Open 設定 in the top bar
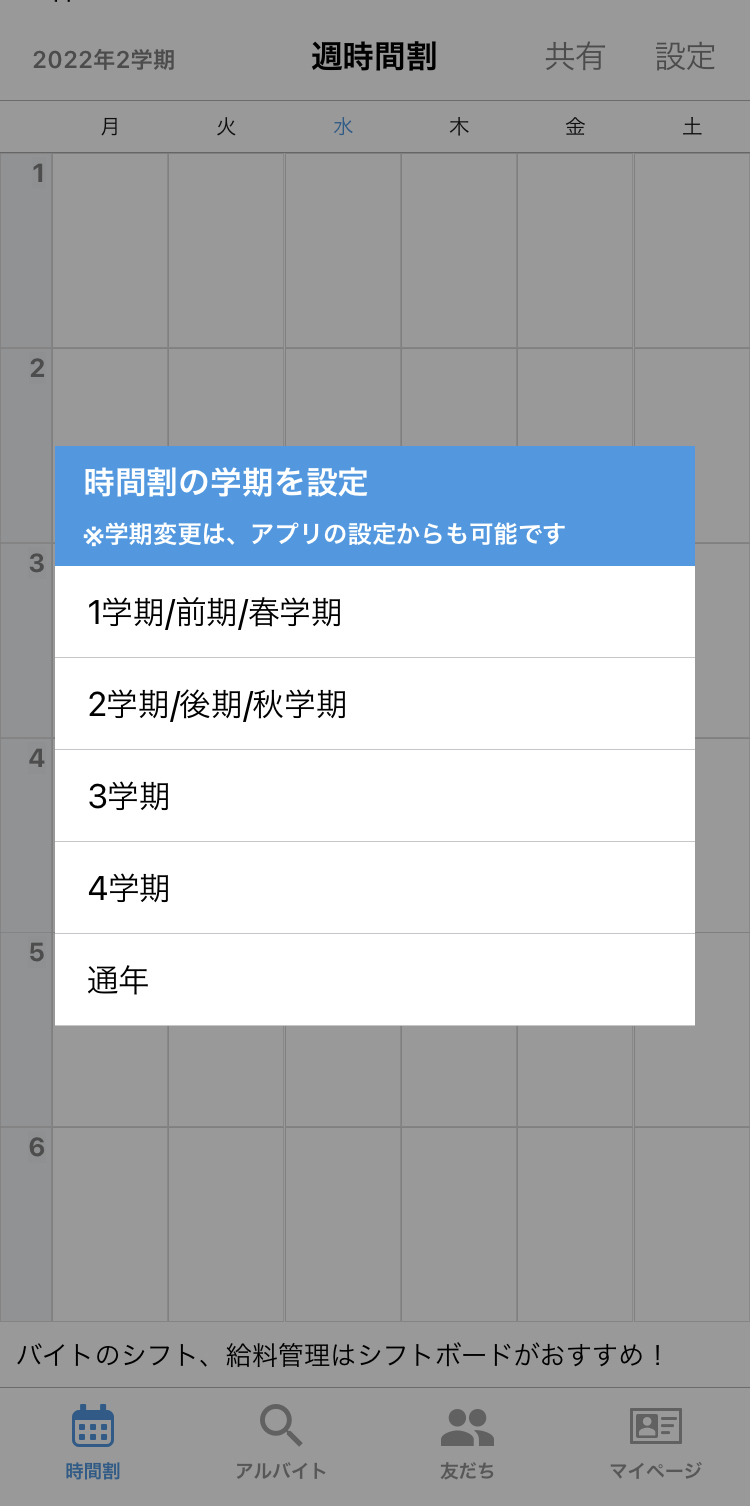Image resolution: width=750 pixels, height=1506 pixels. pyautogui.click(x=686, y=56)
